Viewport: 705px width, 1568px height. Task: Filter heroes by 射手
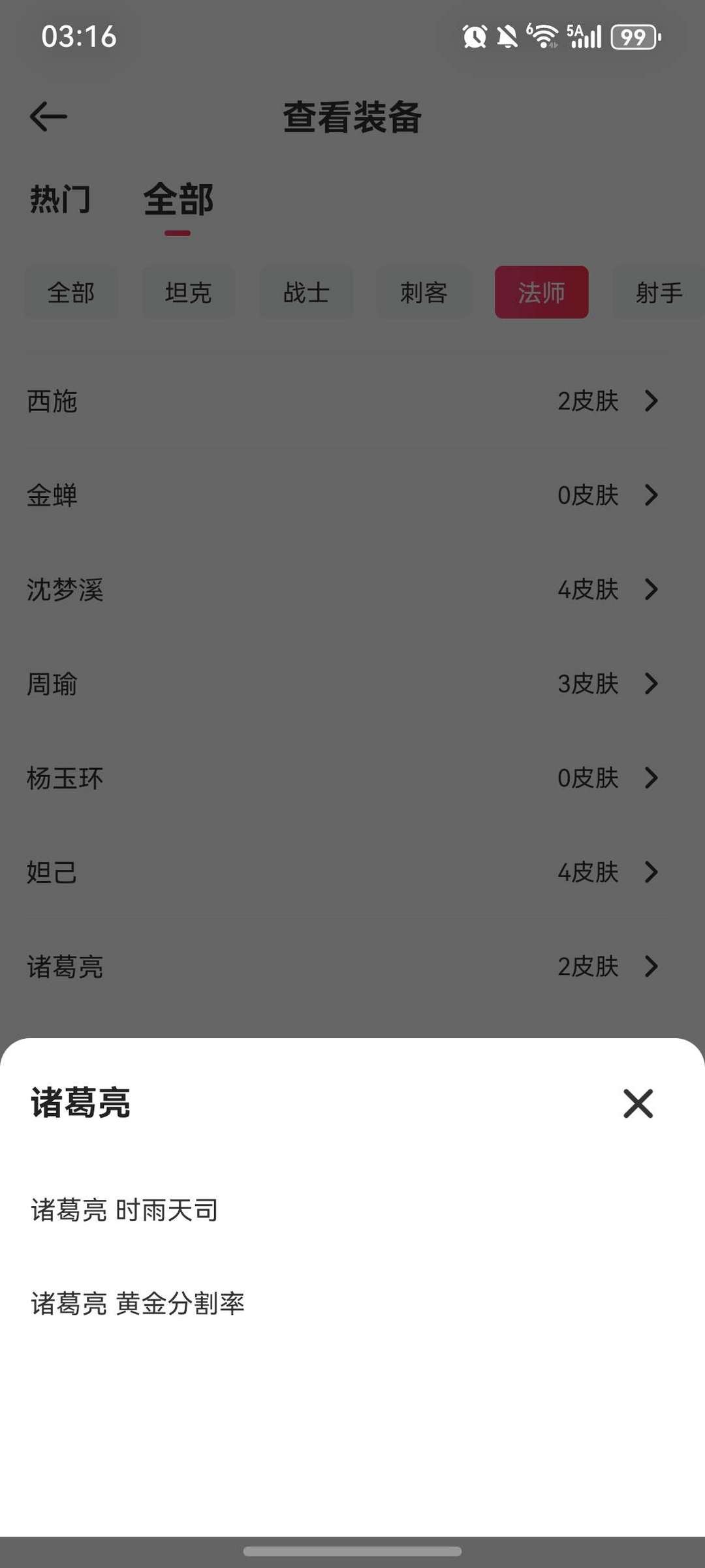tap(658, 292)
